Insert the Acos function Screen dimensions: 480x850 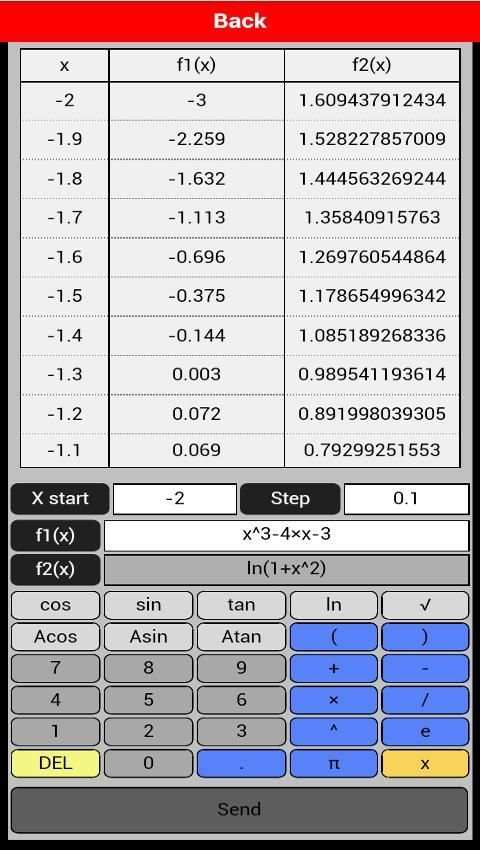point(55,636)
